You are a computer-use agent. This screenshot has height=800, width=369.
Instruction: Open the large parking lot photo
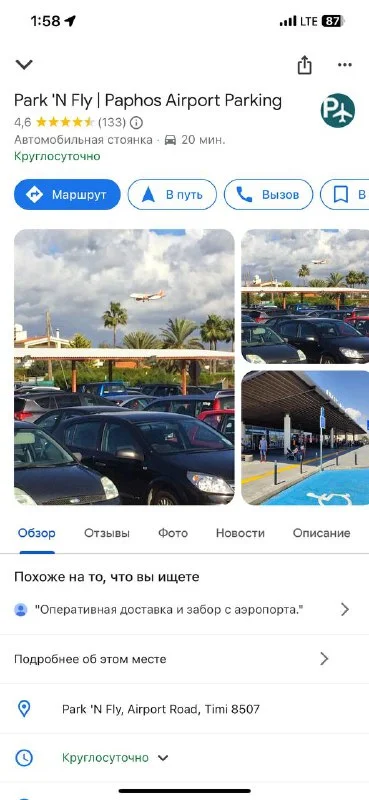125,367
